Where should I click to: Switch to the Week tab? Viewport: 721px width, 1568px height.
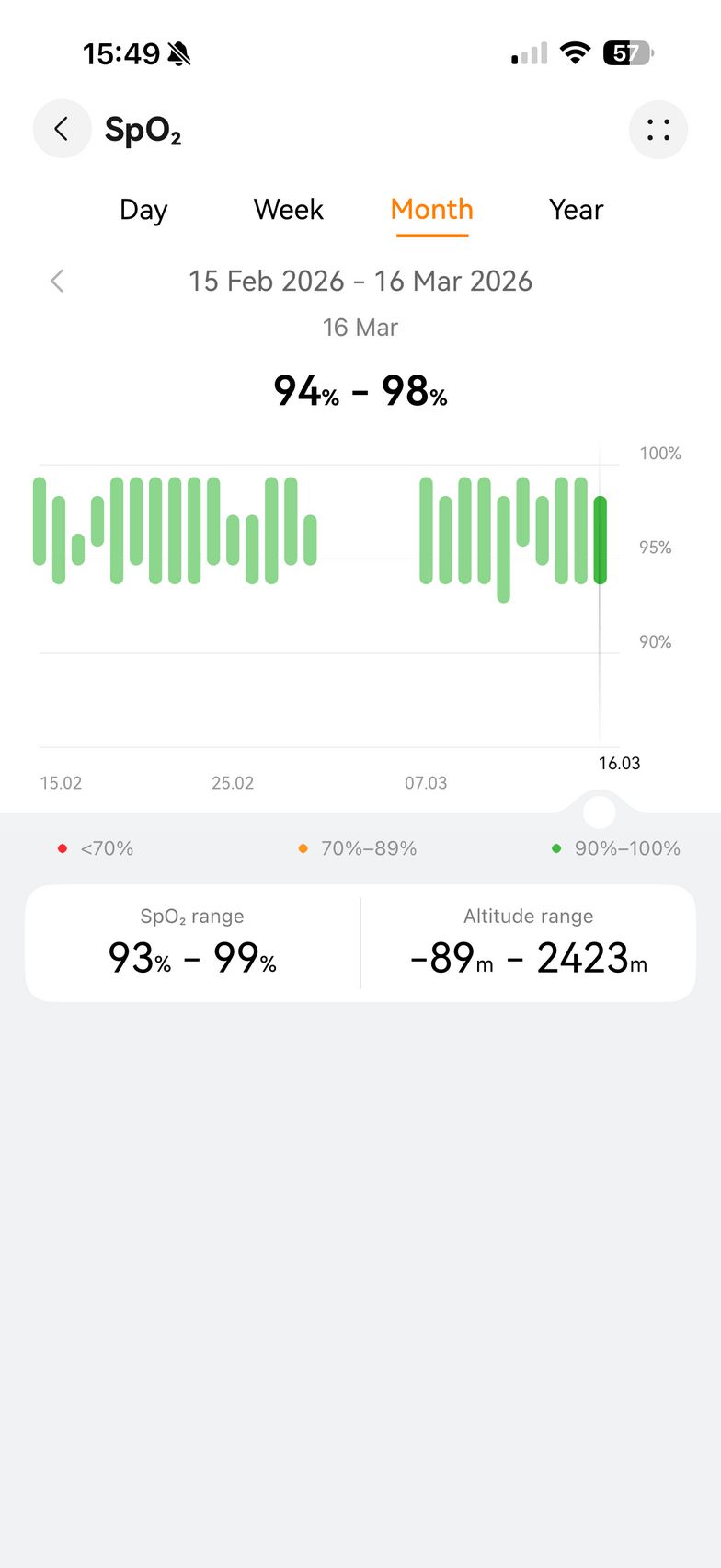pos(288,210)
